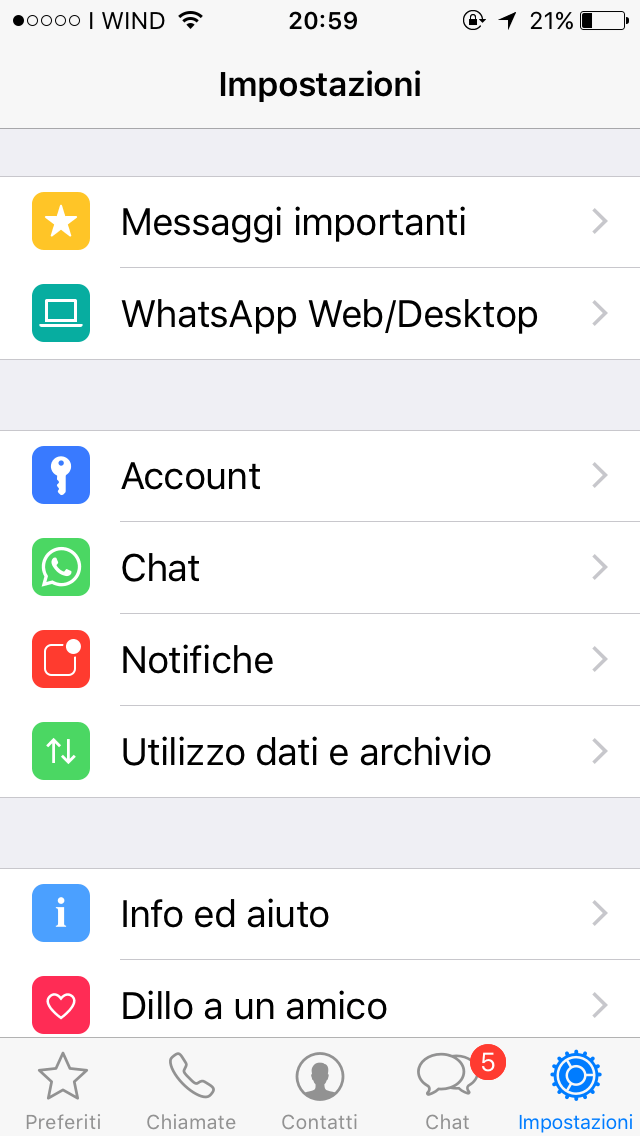
Task: Switch to the Preferiti tab
Action: [x=63, y=1088]
